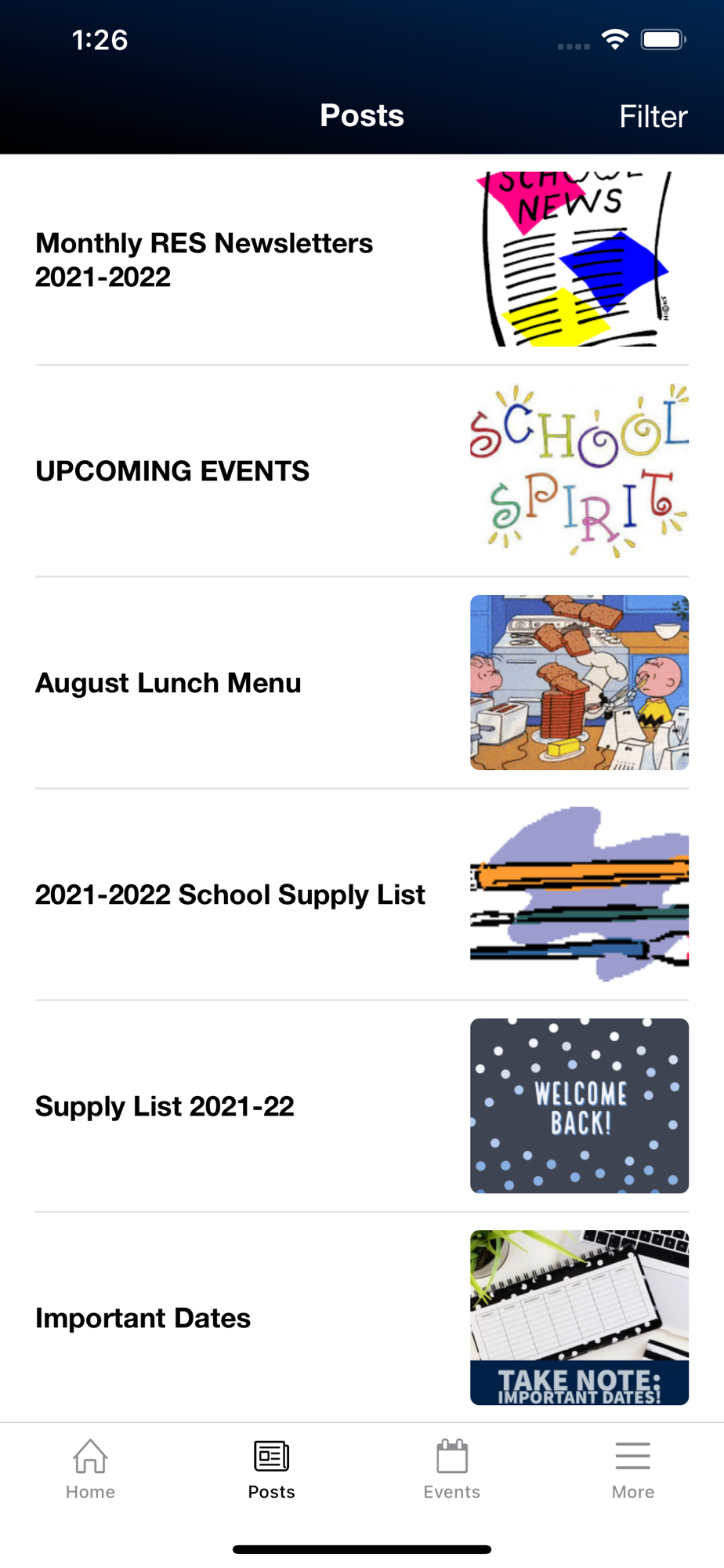Open the UPCOMING EVENTS post

pos(172,471)
